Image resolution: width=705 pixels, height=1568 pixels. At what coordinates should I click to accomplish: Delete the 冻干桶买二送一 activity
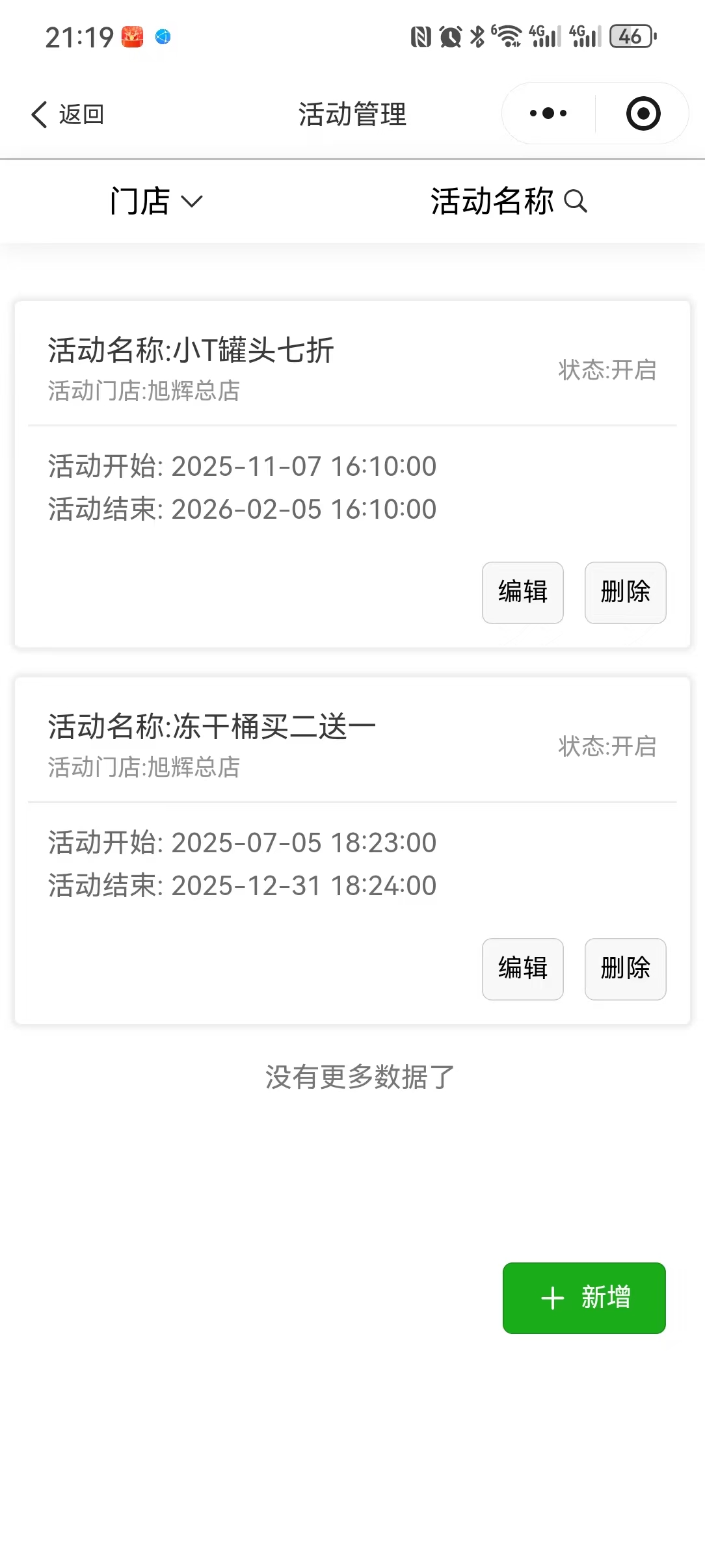tap(625, 969)
